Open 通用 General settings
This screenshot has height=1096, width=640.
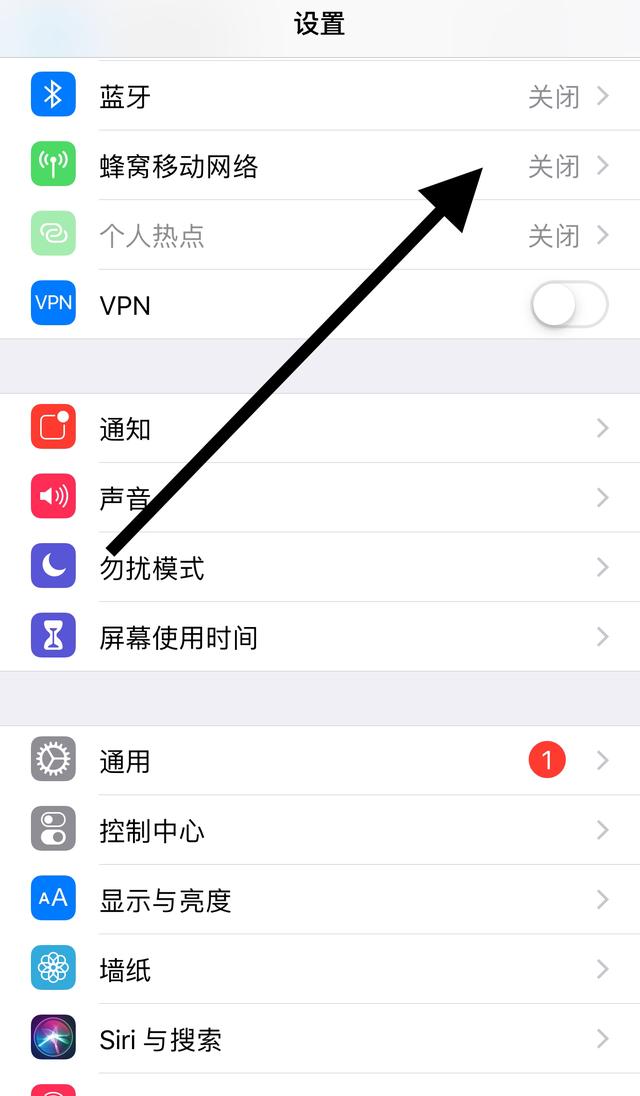click(x=320, y=760)
